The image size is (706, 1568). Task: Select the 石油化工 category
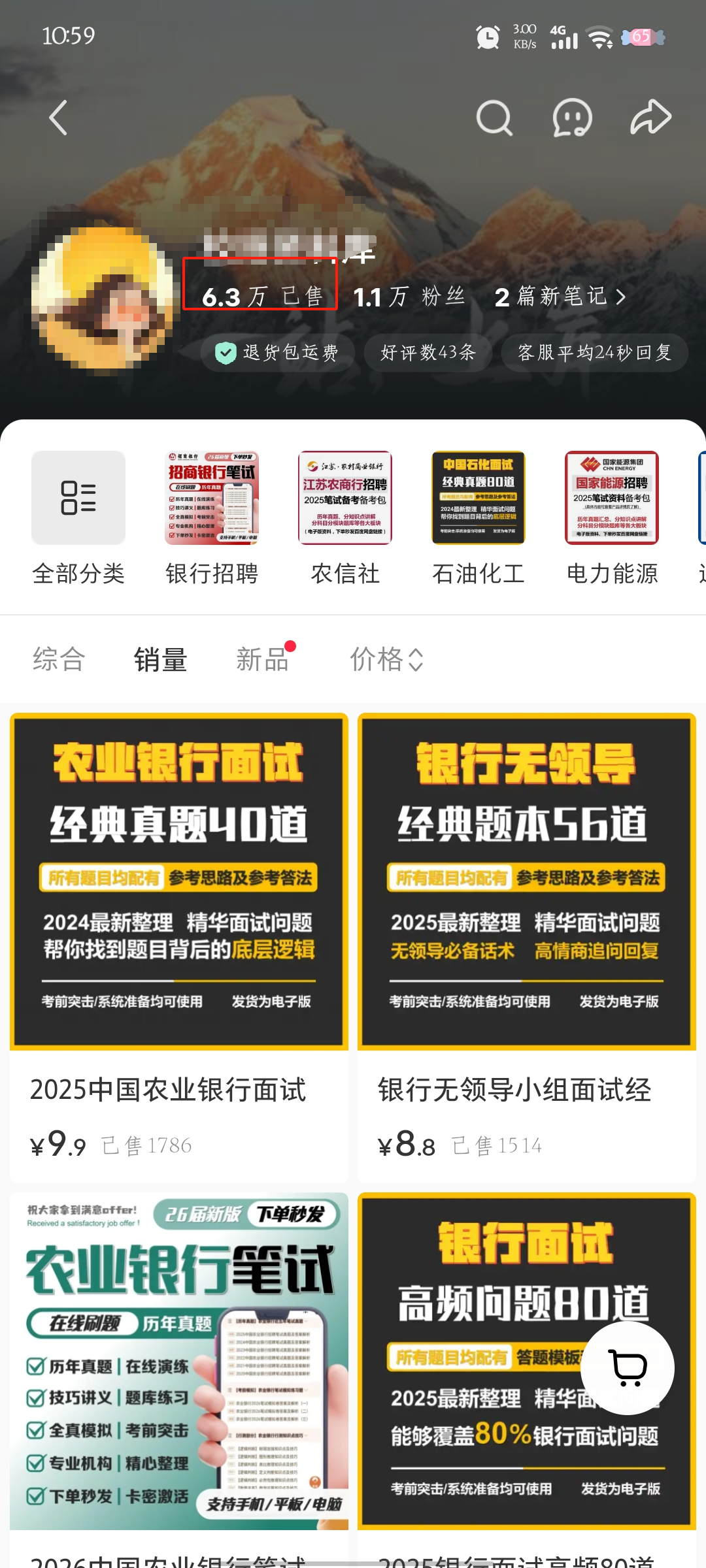click(x=479, y=517)
